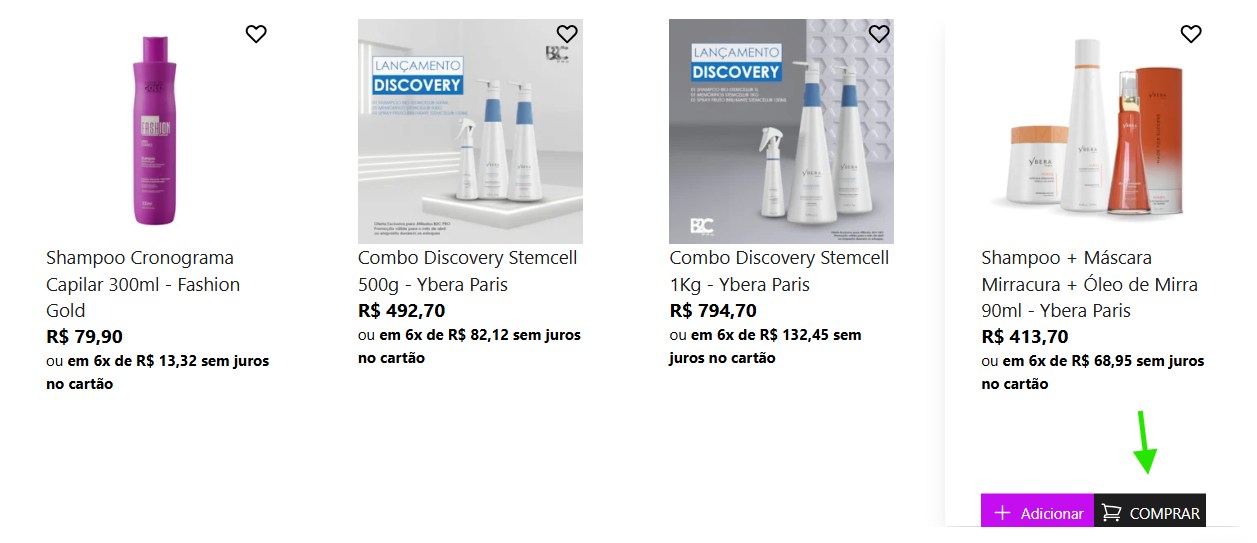Open the Combo Discovery Stemcell 500g title link
This screenshot has height=543, width=1257.
[x=467, y=271]
